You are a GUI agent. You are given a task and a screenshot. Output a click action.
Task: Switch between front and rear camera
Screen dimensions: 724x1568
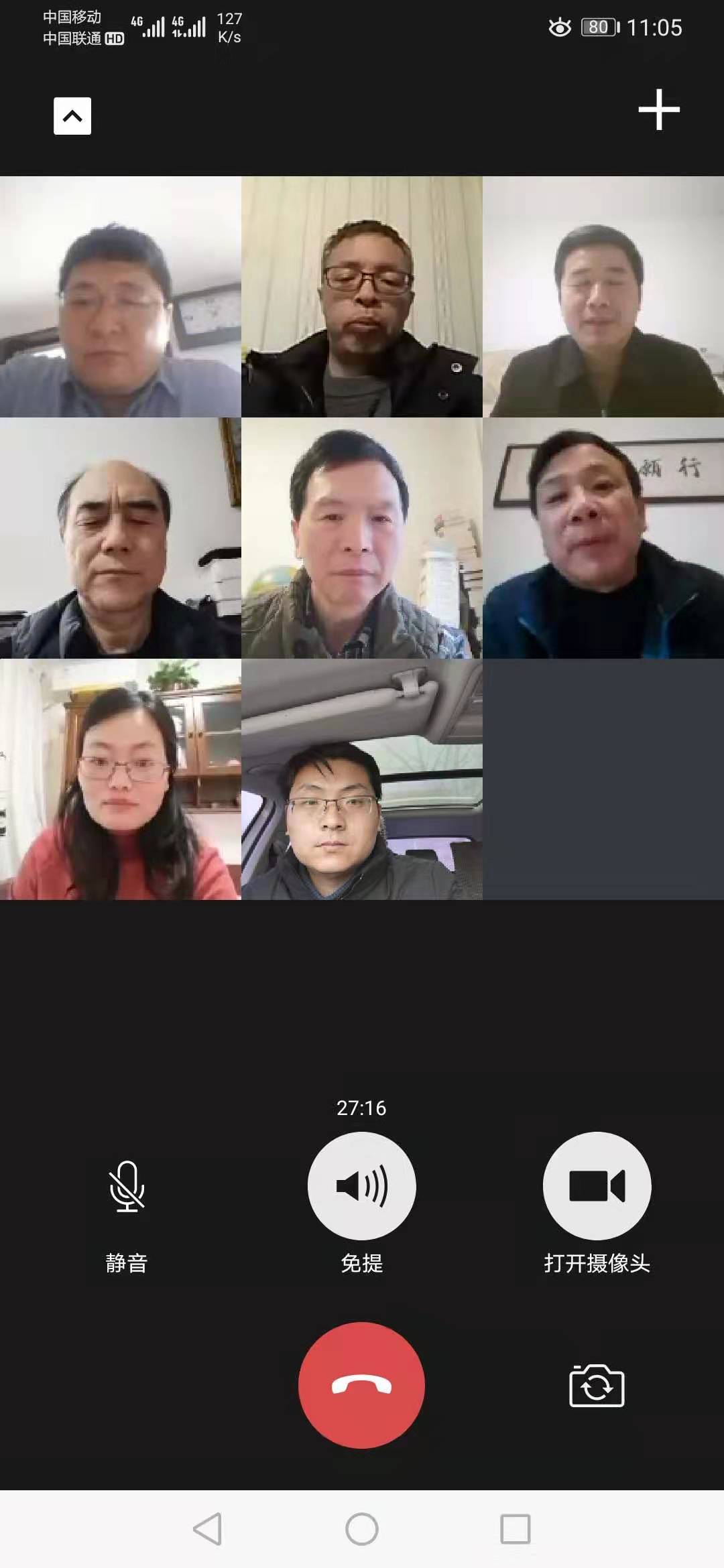pos(597,1386)
